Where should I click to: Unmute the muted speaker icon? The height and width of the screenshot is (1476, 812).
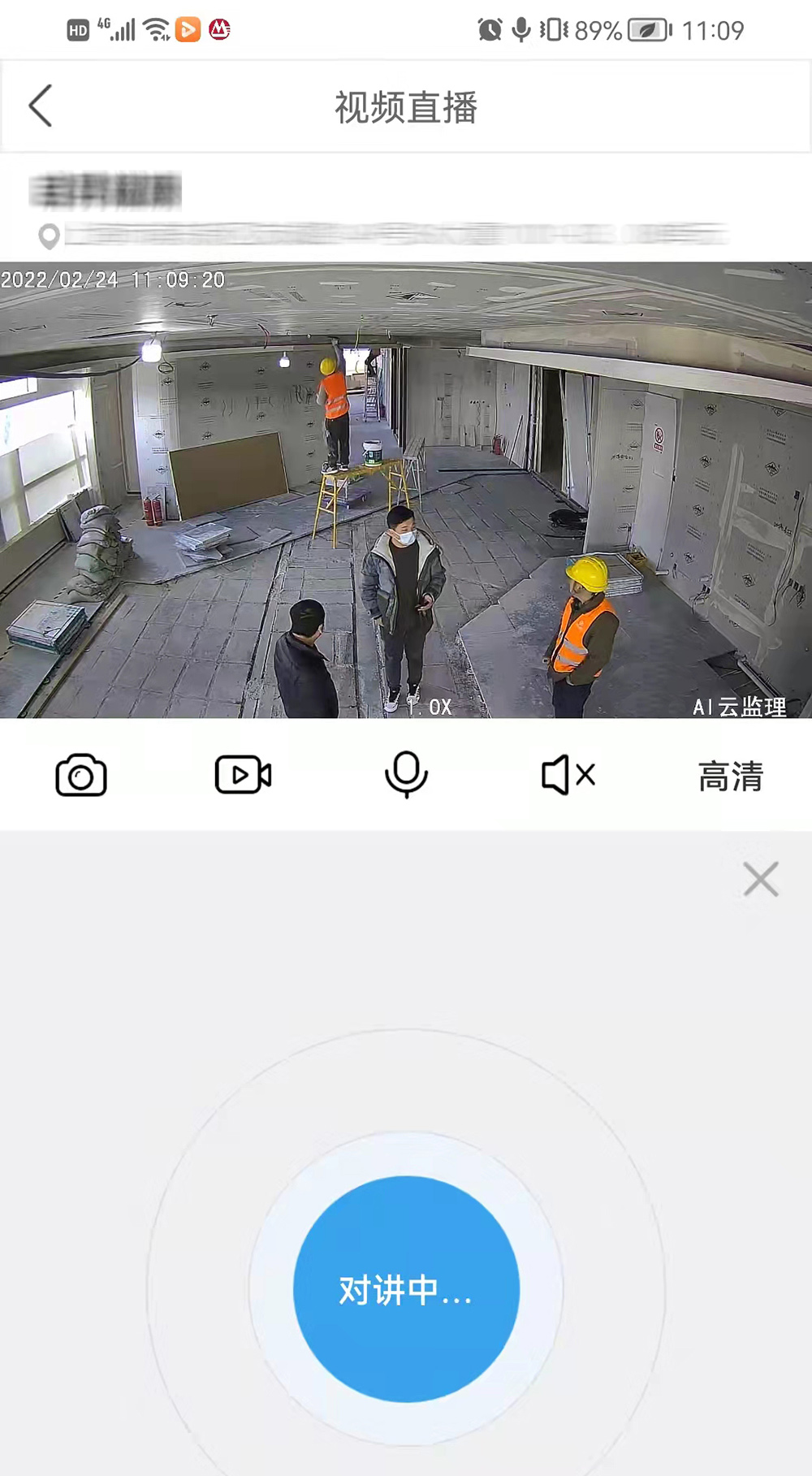[568, 775]
